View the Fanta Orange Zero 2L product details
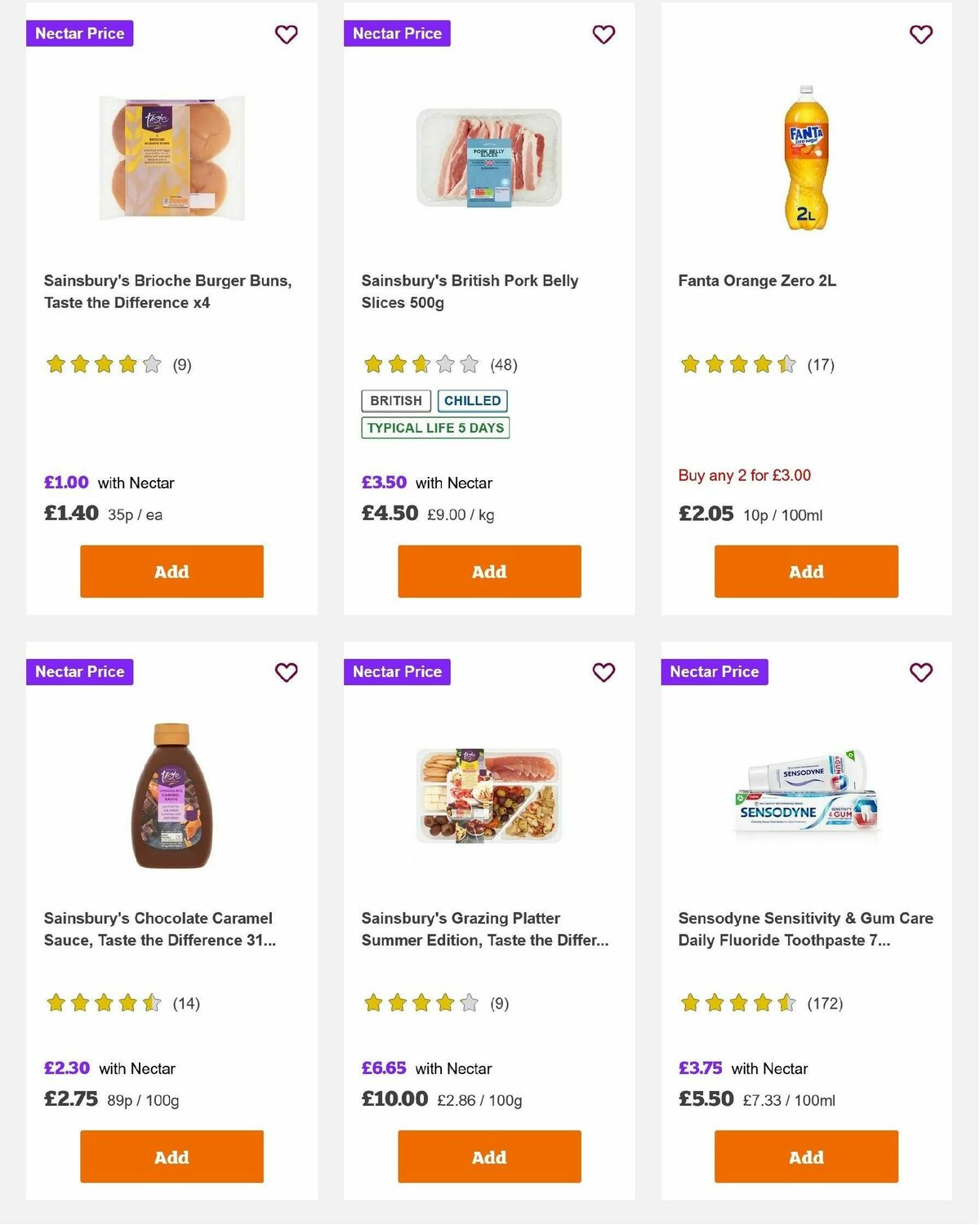The image size is (980, 1225). [x=759, y=280]
